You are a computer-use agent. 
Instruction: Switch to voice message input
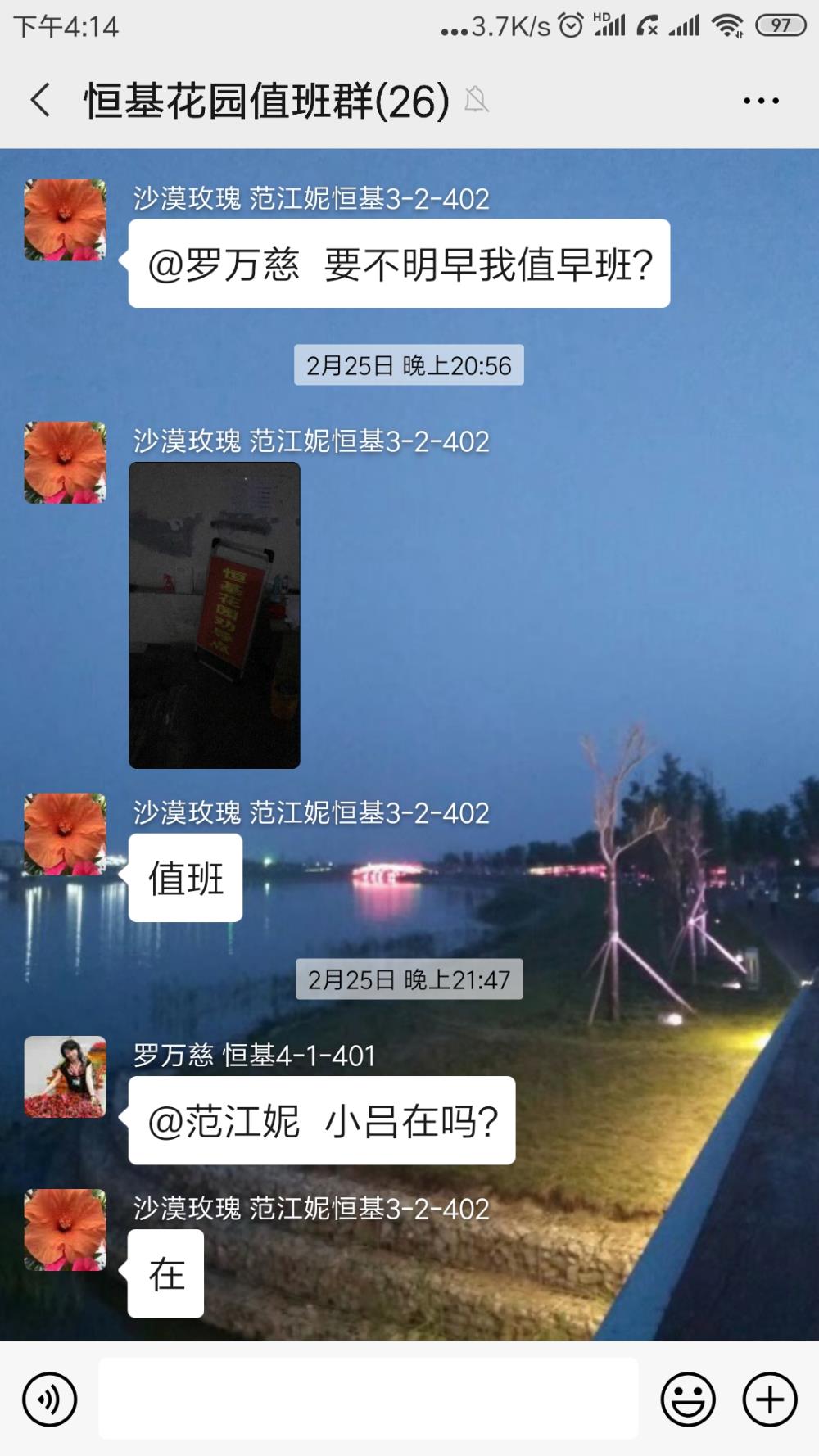click(50, 1399)
